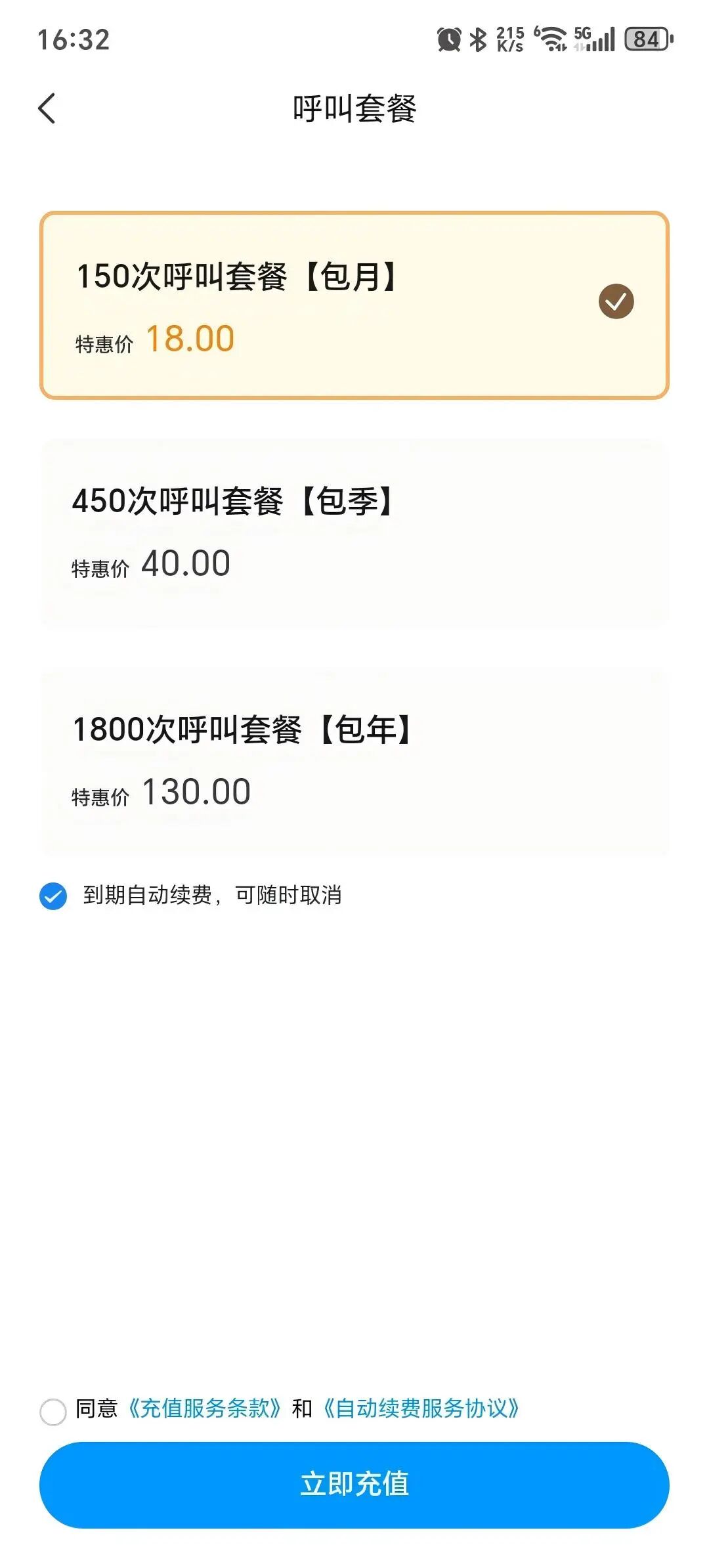709x1568 pixels.
Task: Uncheck 到期自动续费 auto-renewal option
Action: click(53, 896)
